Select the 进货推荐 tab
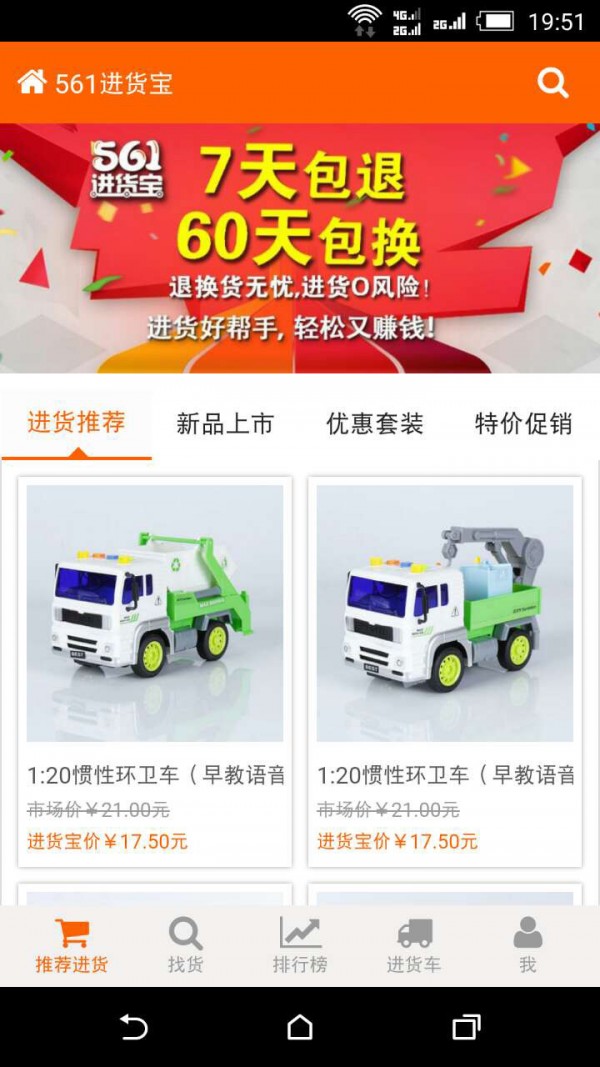The image size is (600, 1067). (x=76, y=423)
